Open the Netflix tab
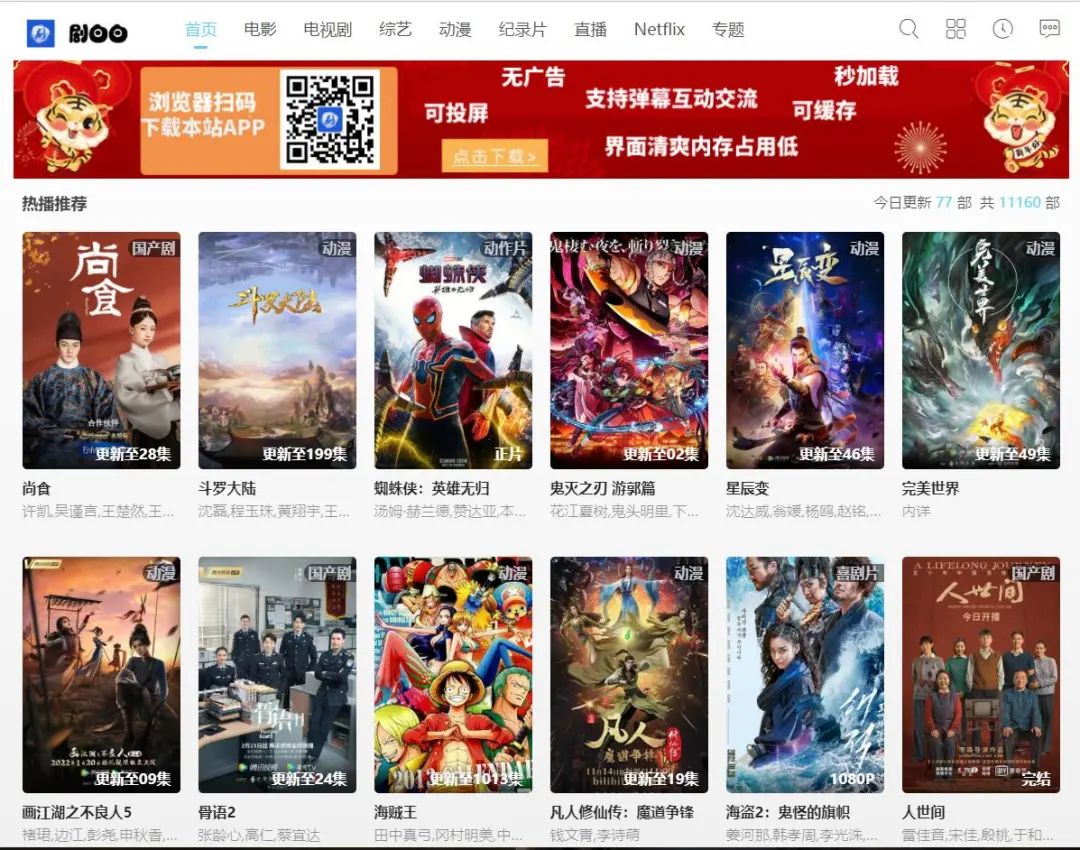The height and width of the screenshot is (850, 1080). point(659,30)
